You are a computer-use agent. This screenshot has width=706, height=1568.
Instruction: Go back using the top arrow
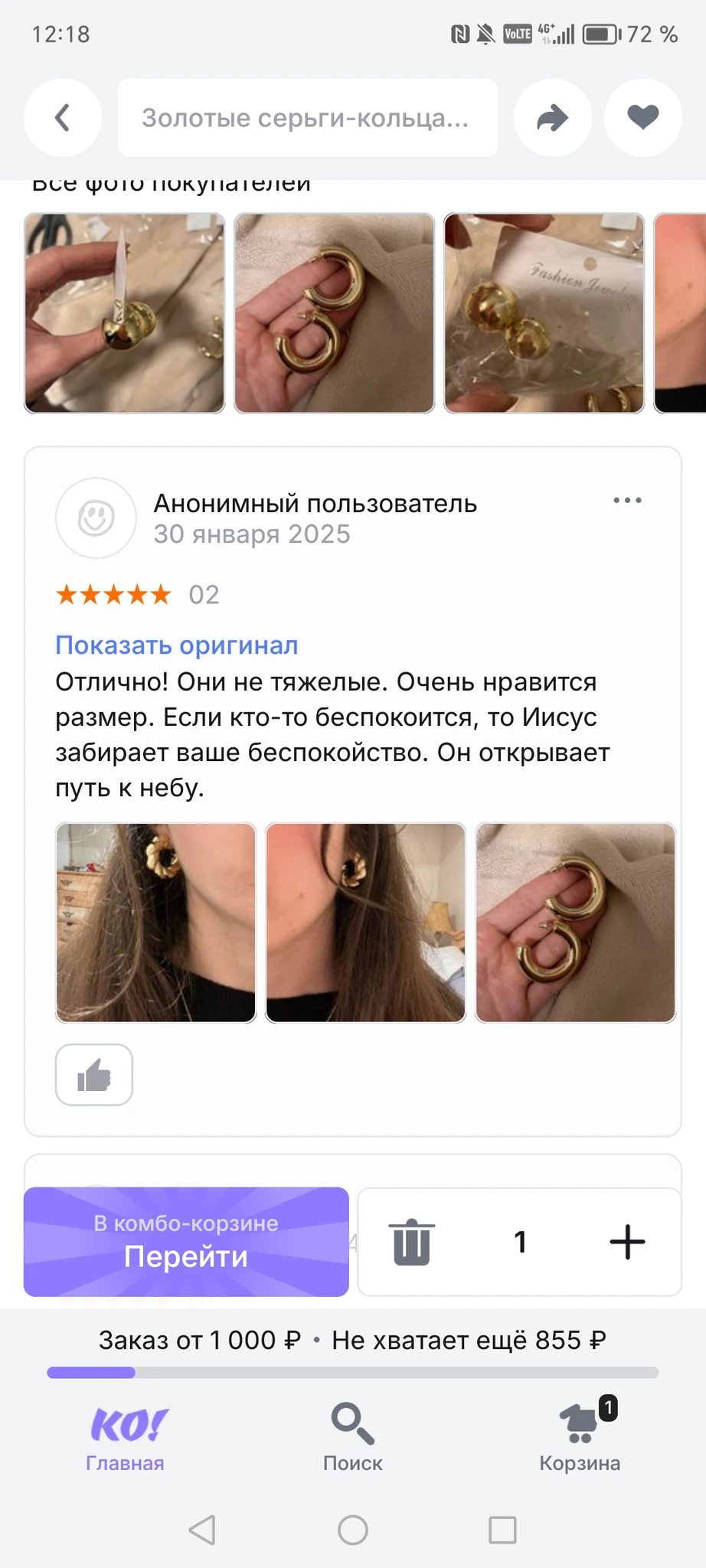[63, 118]
